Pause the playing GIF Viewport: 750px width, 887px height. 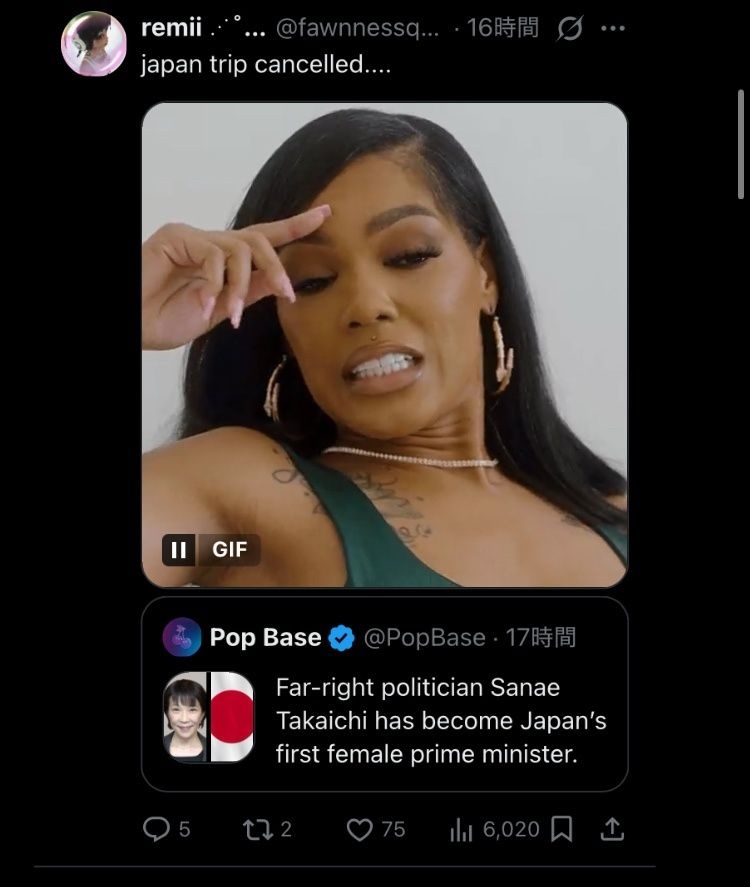coord(179,549)
